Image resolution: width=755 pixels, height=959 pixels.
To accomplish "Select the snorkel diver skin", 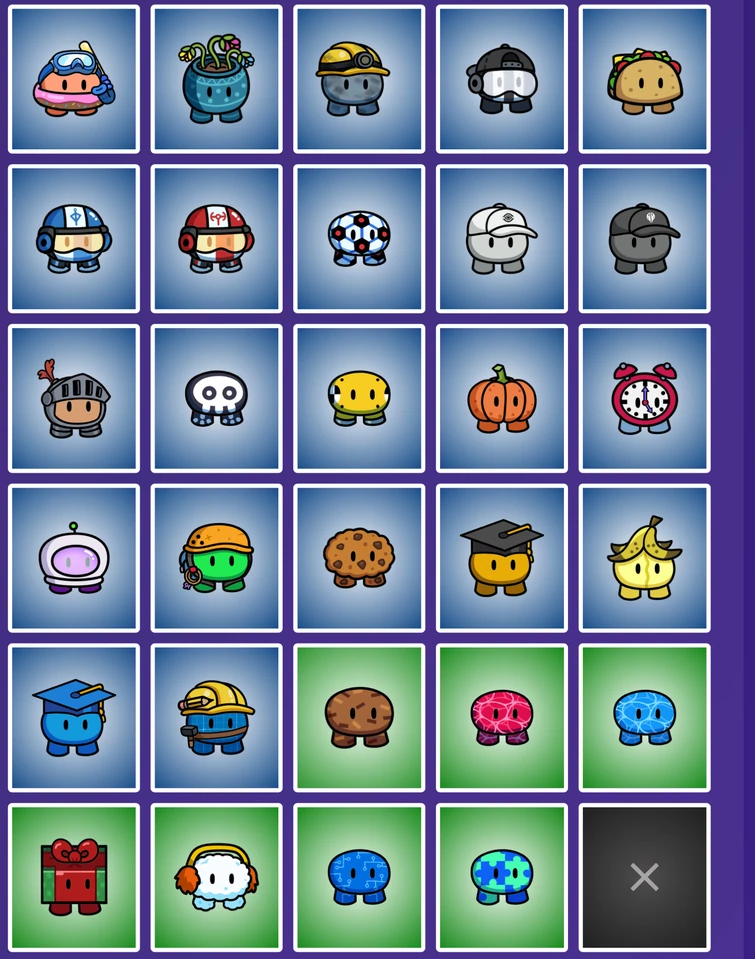I will click(x=74, y=79).
